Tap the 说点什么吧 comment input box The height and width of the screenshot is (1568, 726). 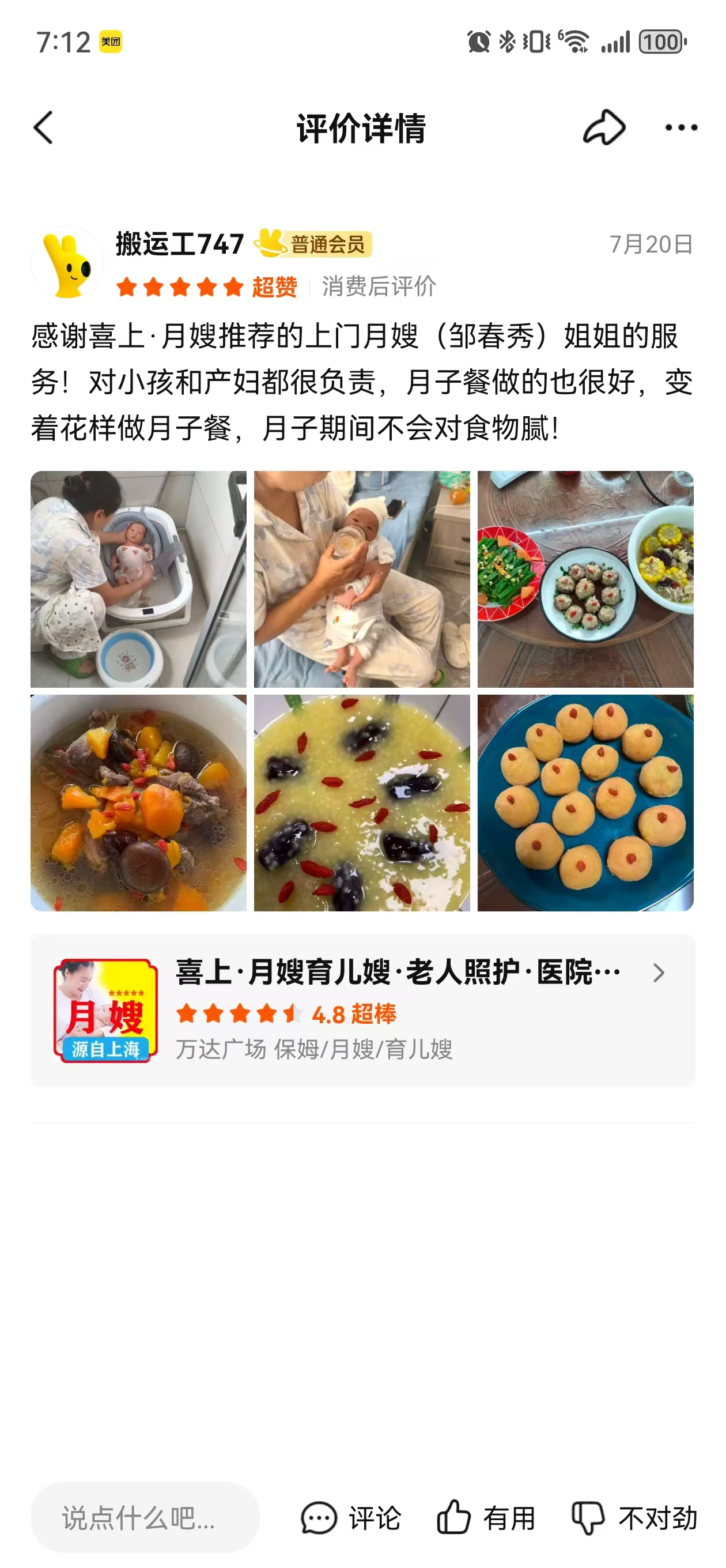145,1517
